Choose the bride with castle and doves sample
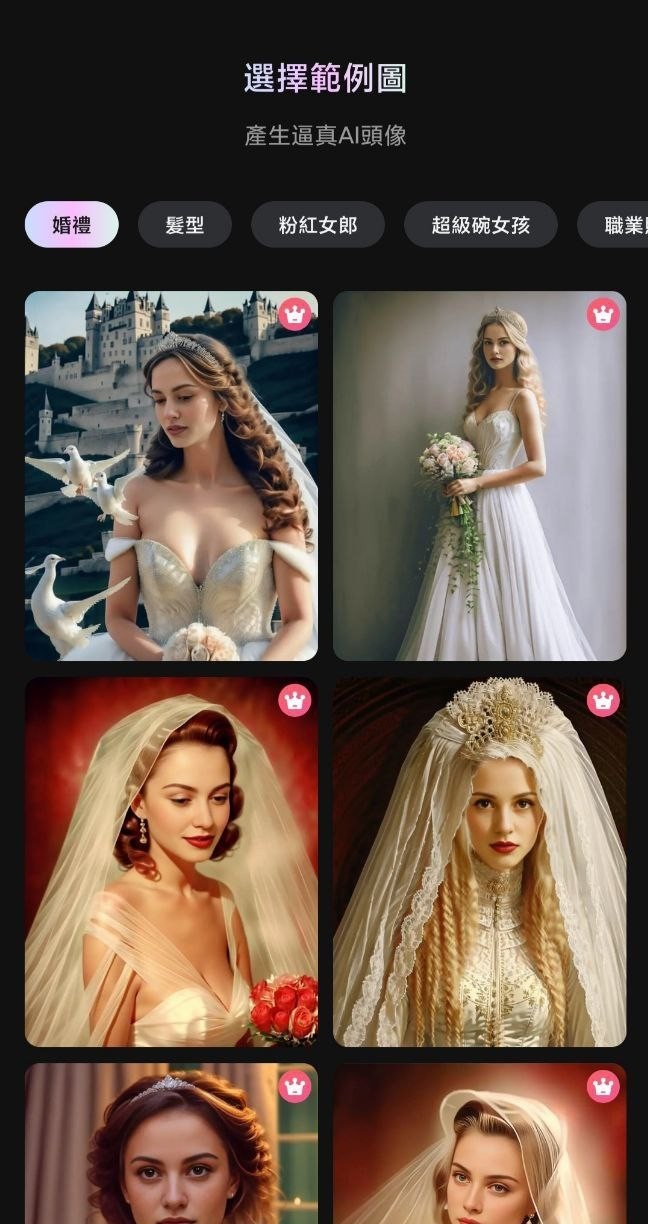648x1224 pixels. 171,476
